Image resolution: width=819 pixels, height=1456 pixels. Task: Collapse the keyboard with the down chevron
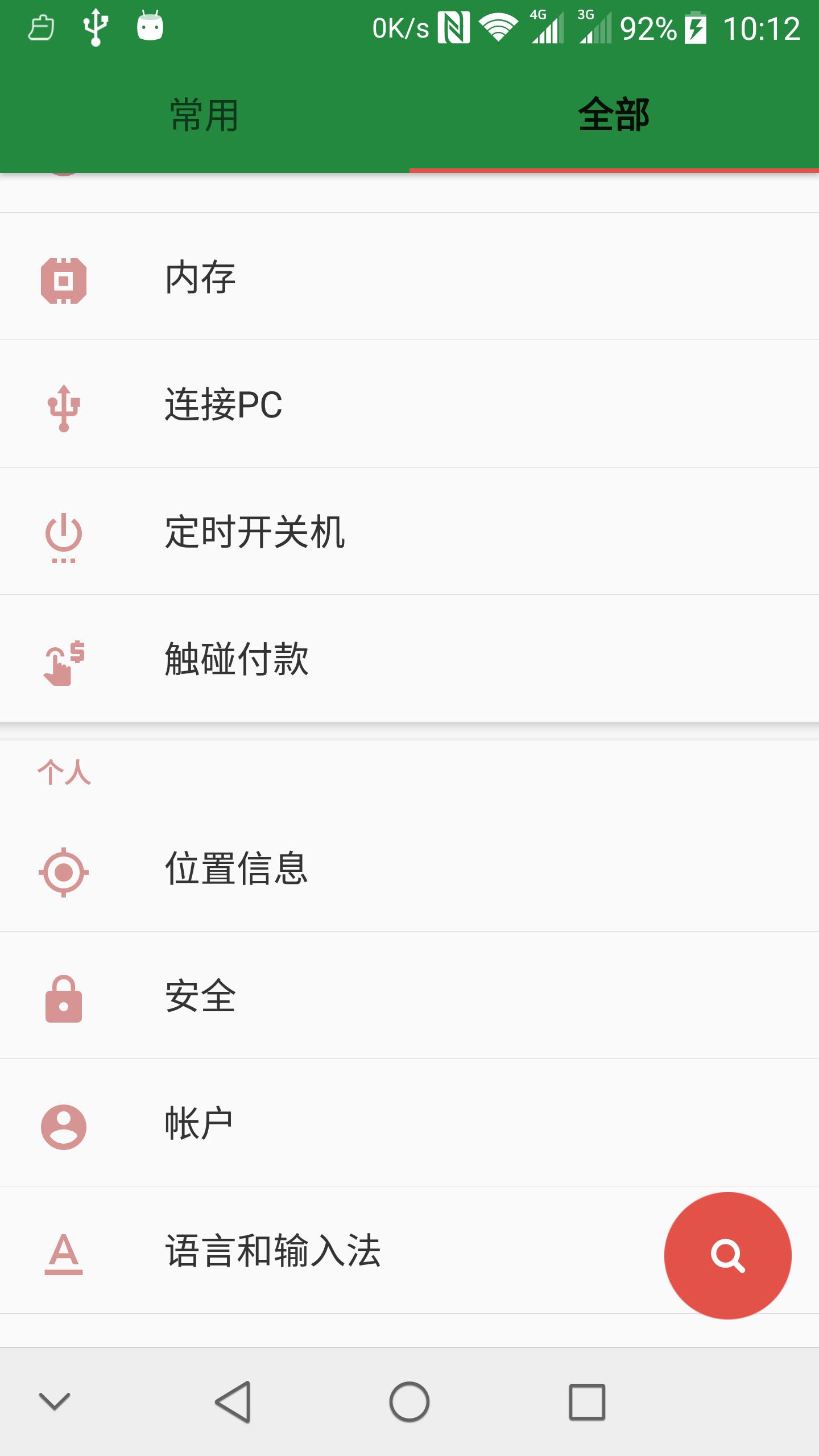pyautogui.click(x=55, y=1402)
